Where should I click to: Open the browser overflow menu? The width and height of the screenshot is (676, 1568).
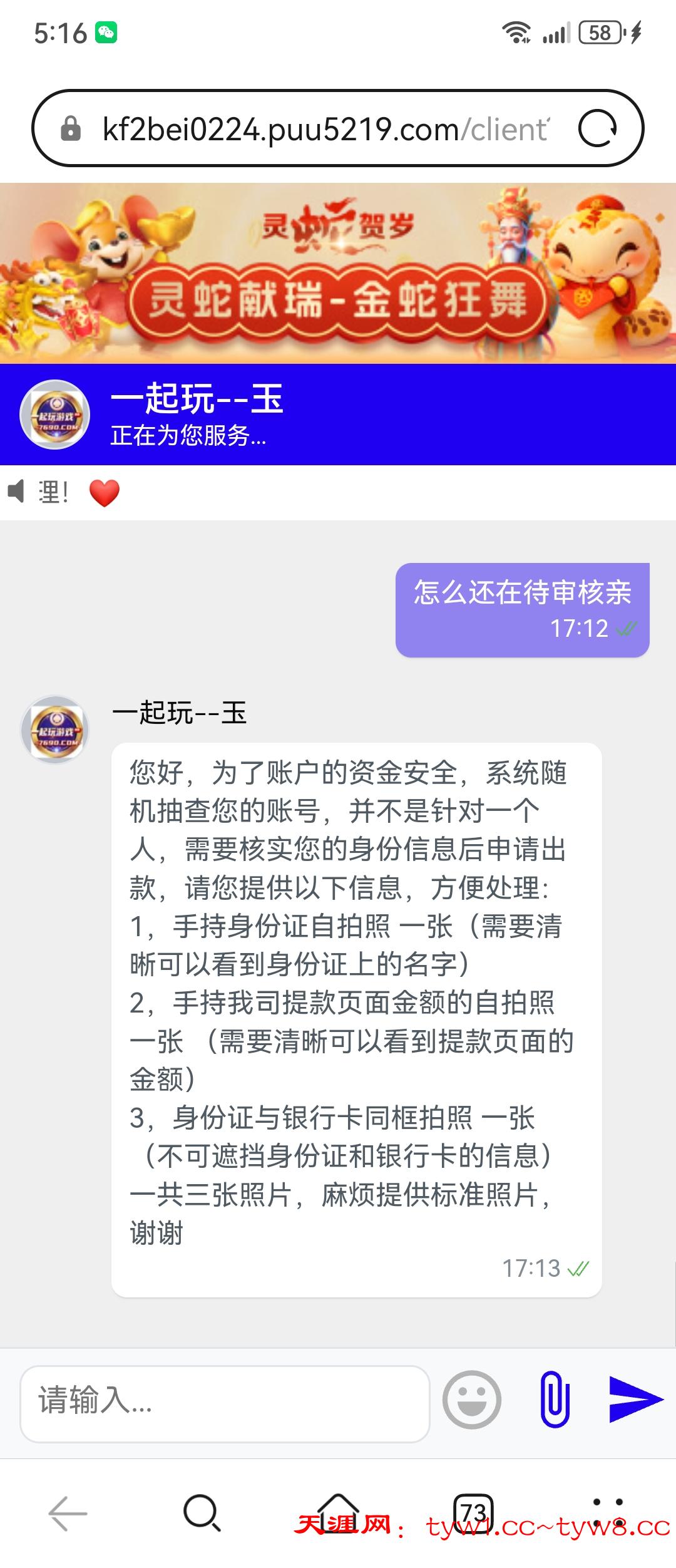pos(607,1512)
